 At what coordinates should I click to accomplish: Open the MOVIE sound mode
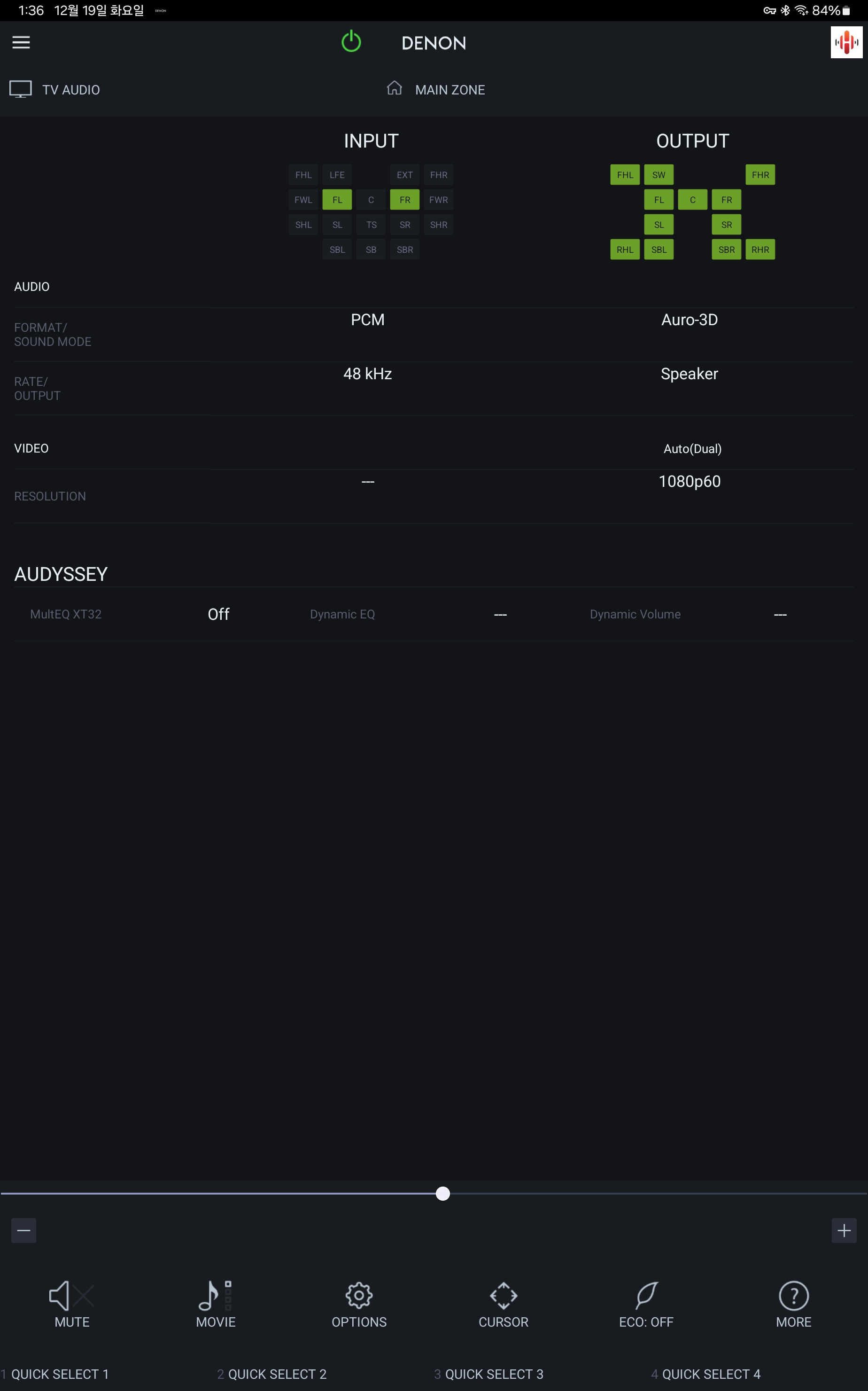216,1304
